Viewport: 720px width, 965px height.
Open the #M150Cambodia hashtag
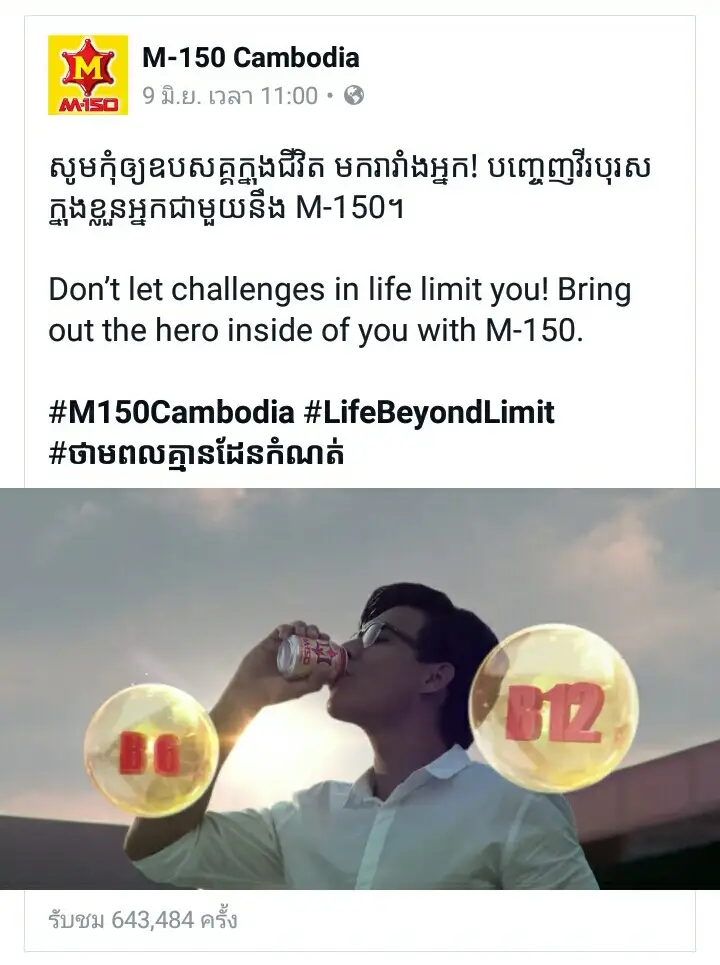(171, 412)
